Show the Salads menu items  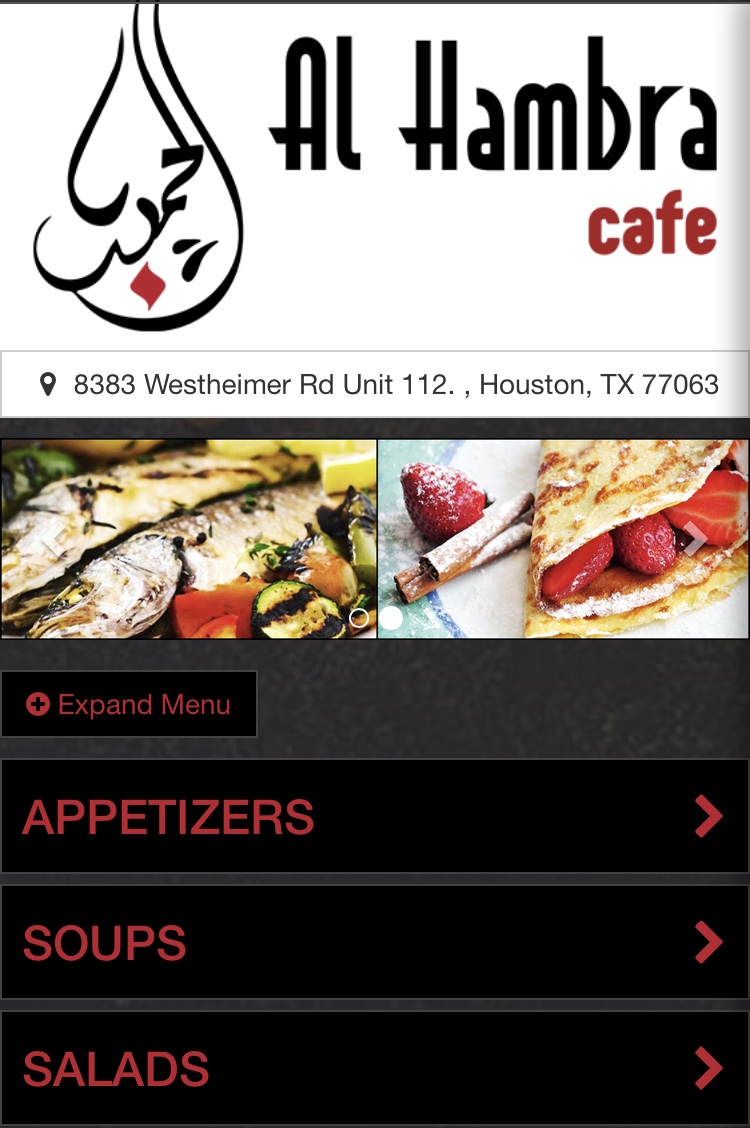[375, 1069]
